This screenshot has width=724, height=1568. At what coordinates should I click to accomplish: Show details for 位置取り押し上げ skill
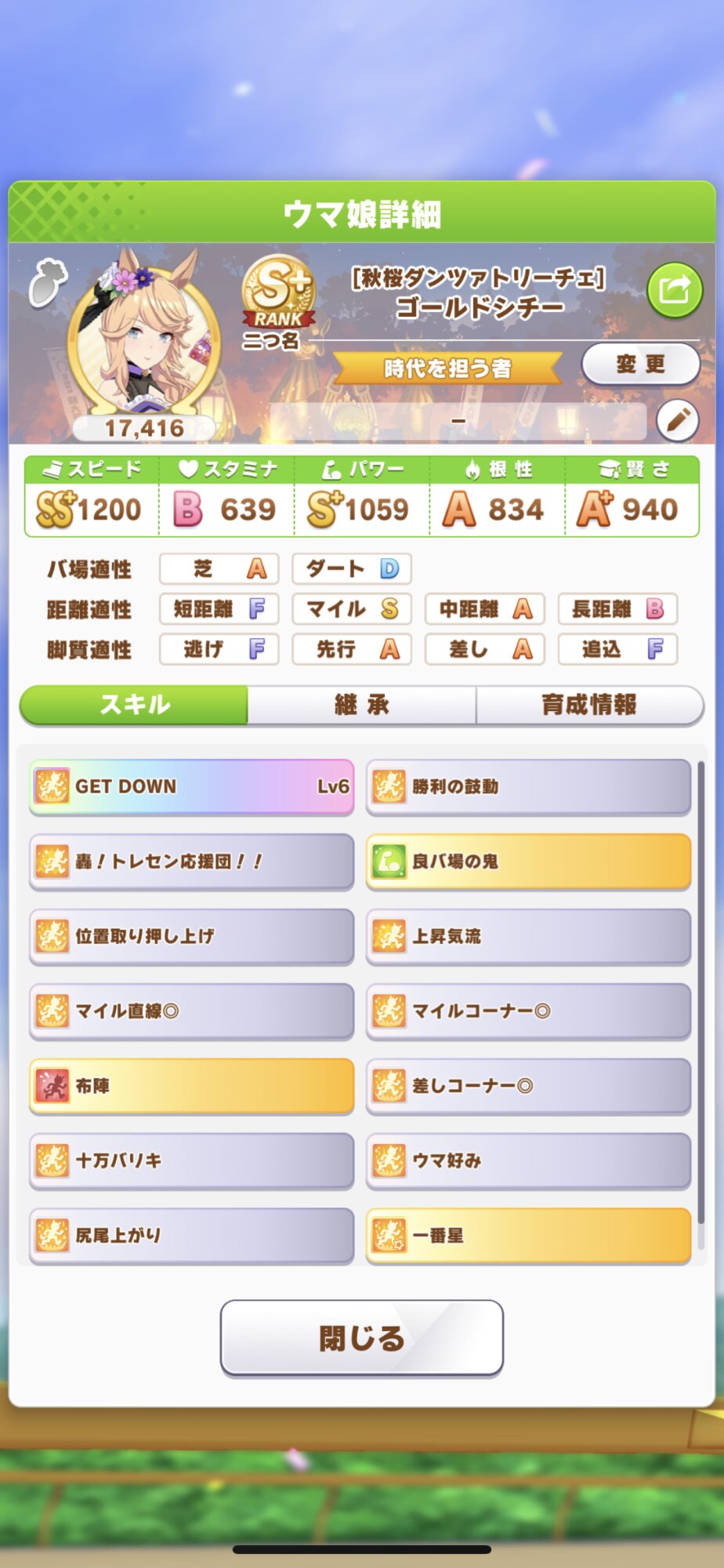(191, 936)
